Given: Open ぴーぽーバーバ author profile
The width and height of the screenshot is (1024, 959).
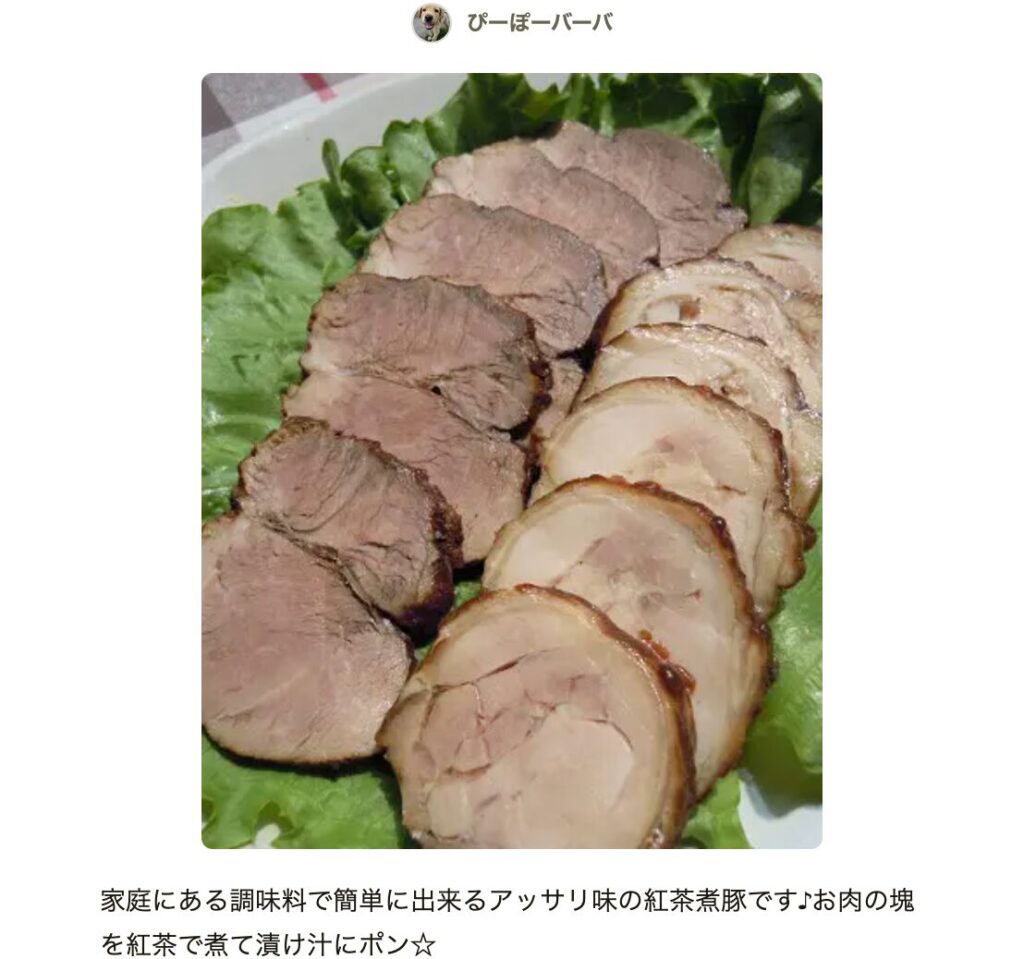Looking at the screenshot, I should (538, 22).
